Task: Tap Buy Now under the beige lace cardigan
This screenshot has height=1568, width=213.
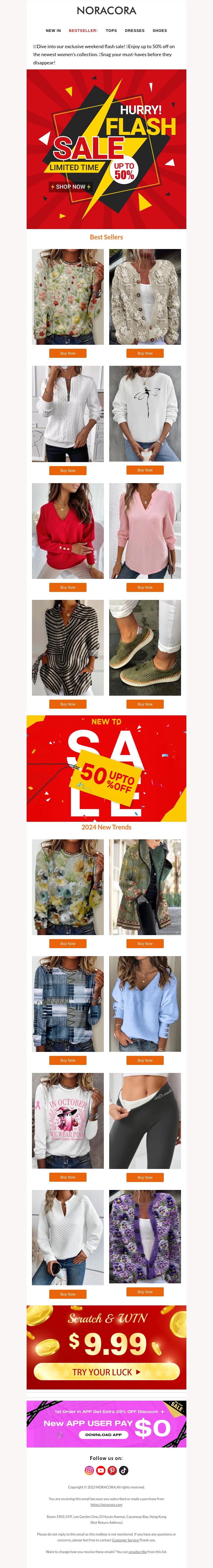Action: click(x=145, y=353)
